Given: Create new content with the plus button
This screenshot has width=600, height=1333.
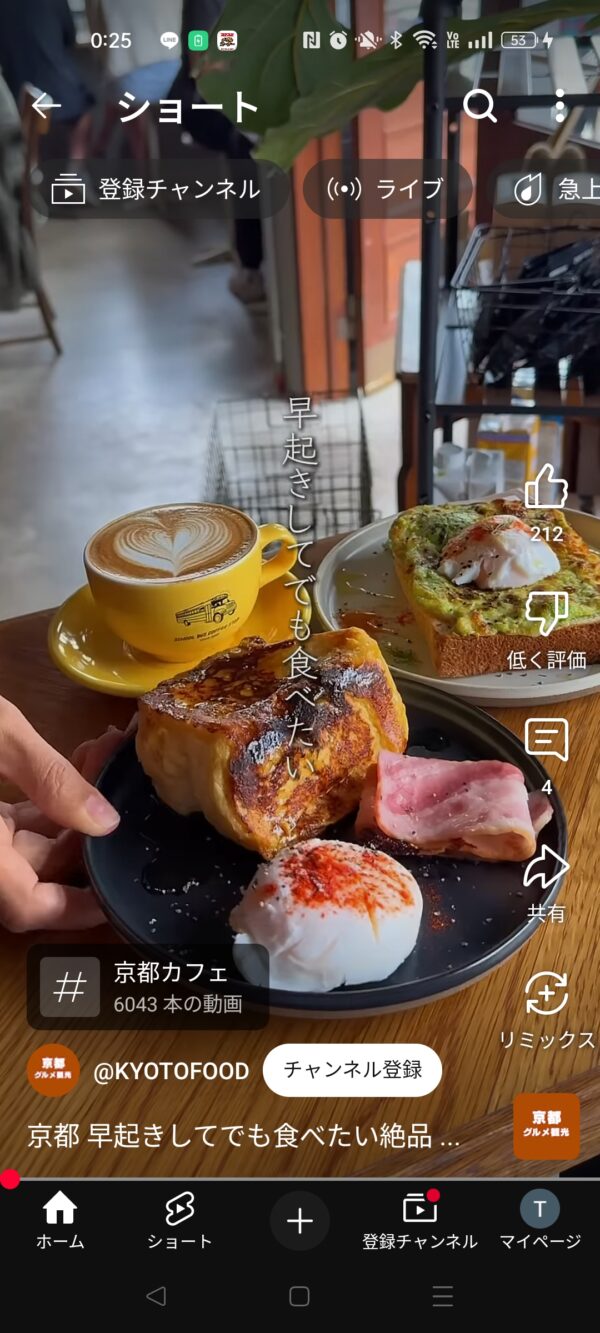Looking at the screenshot, I should 300,1221.
